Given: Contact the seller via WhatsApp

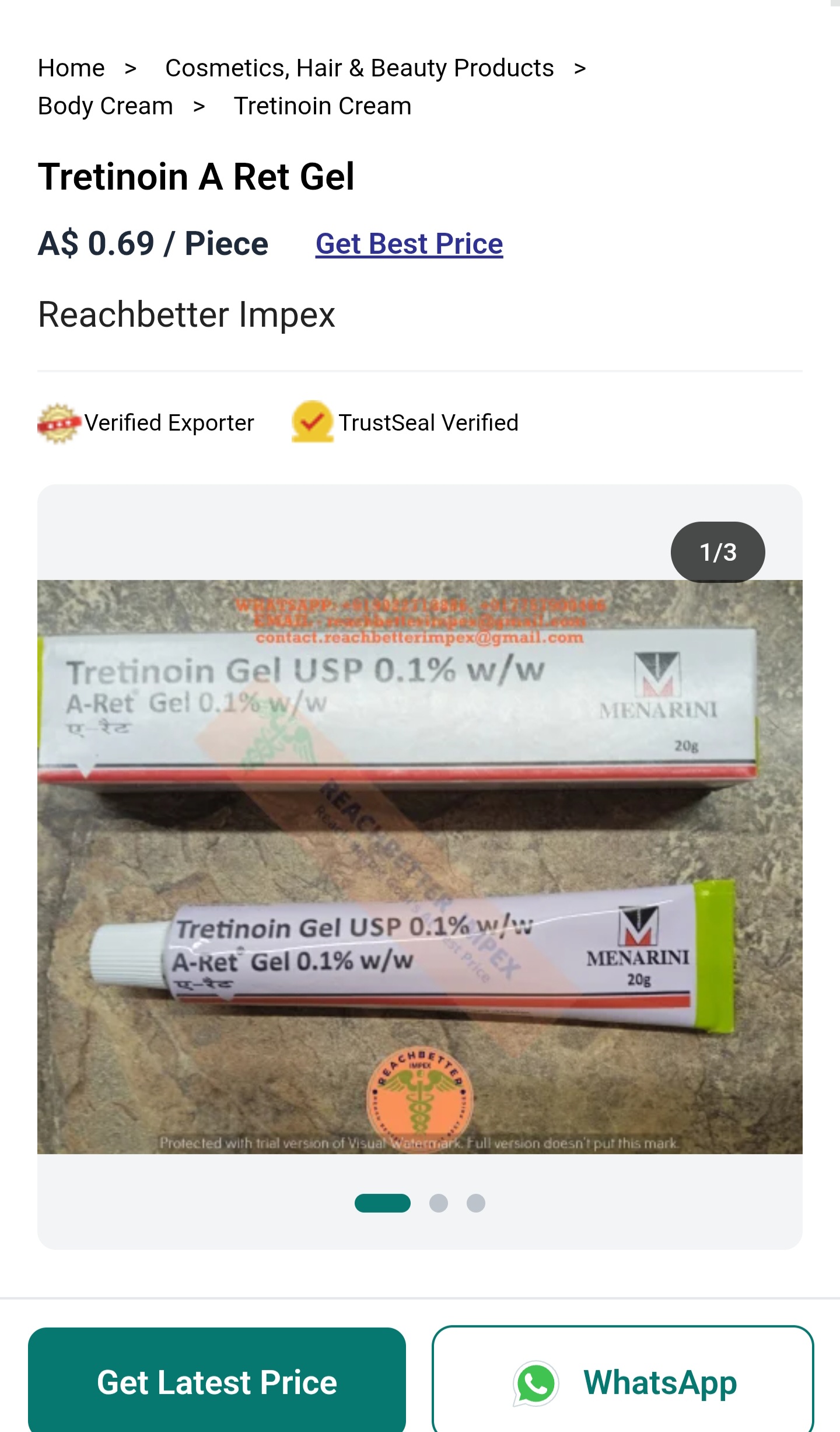Looking at the screenshot, I should [623, 1382].
